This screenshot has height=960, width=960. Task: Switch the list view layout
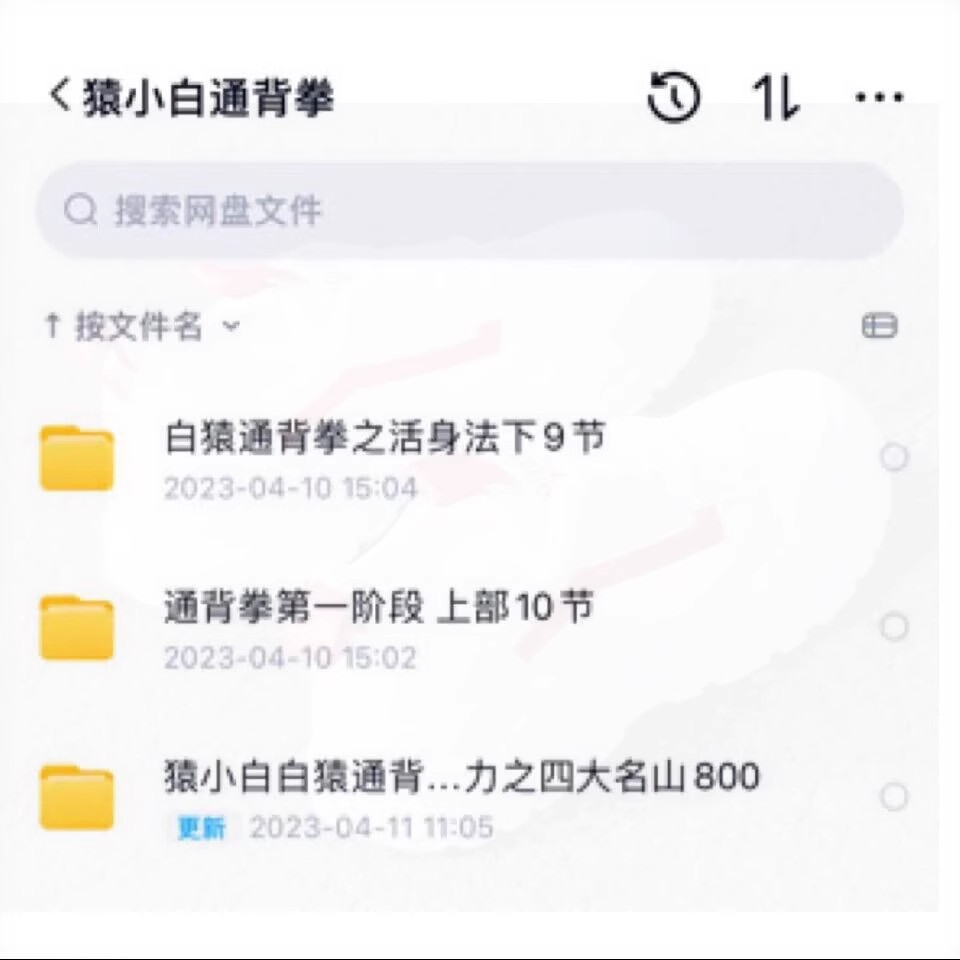[x=879, y=326]
